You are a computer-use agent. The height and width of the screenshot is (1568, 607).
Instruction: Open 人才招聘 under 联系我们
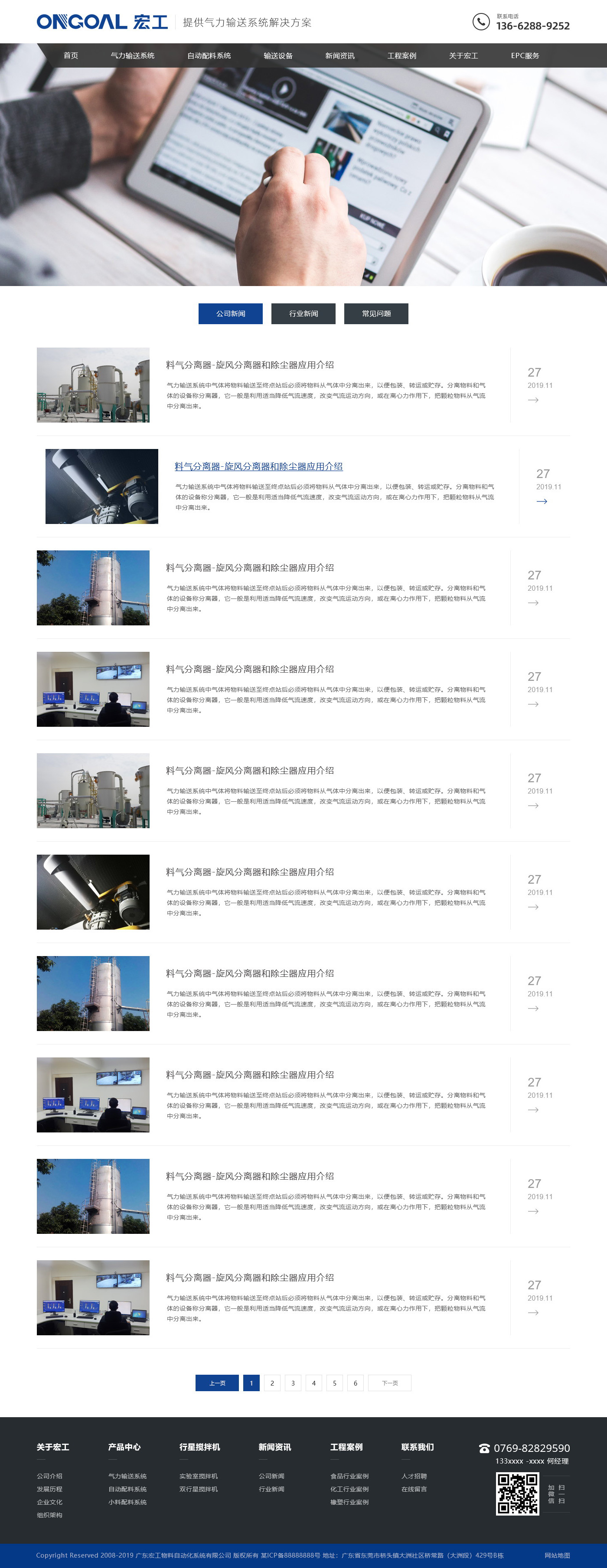coord(414,1476)
